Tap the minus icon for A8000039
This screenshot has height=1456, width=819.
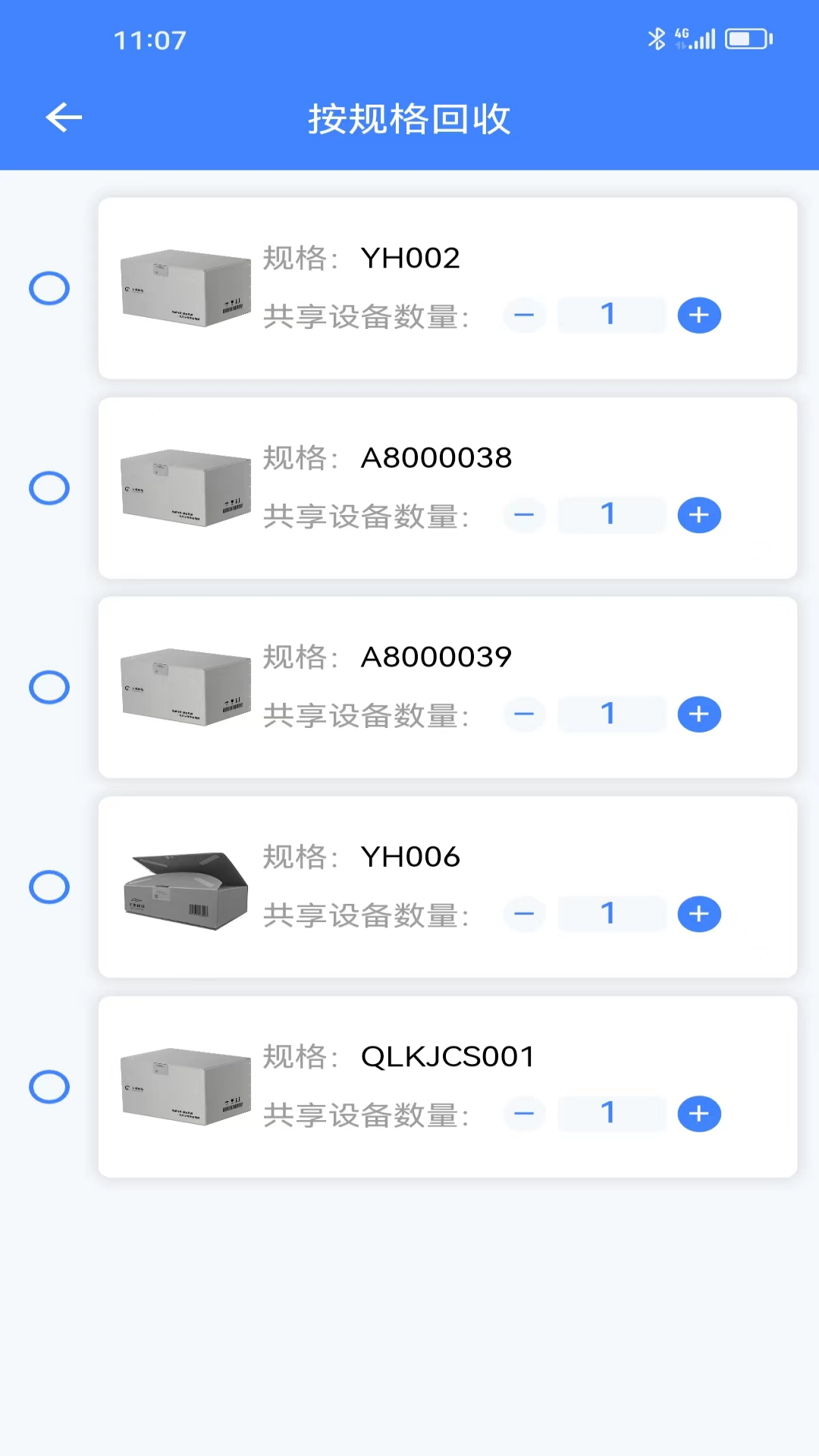click(x=524, y=714)
